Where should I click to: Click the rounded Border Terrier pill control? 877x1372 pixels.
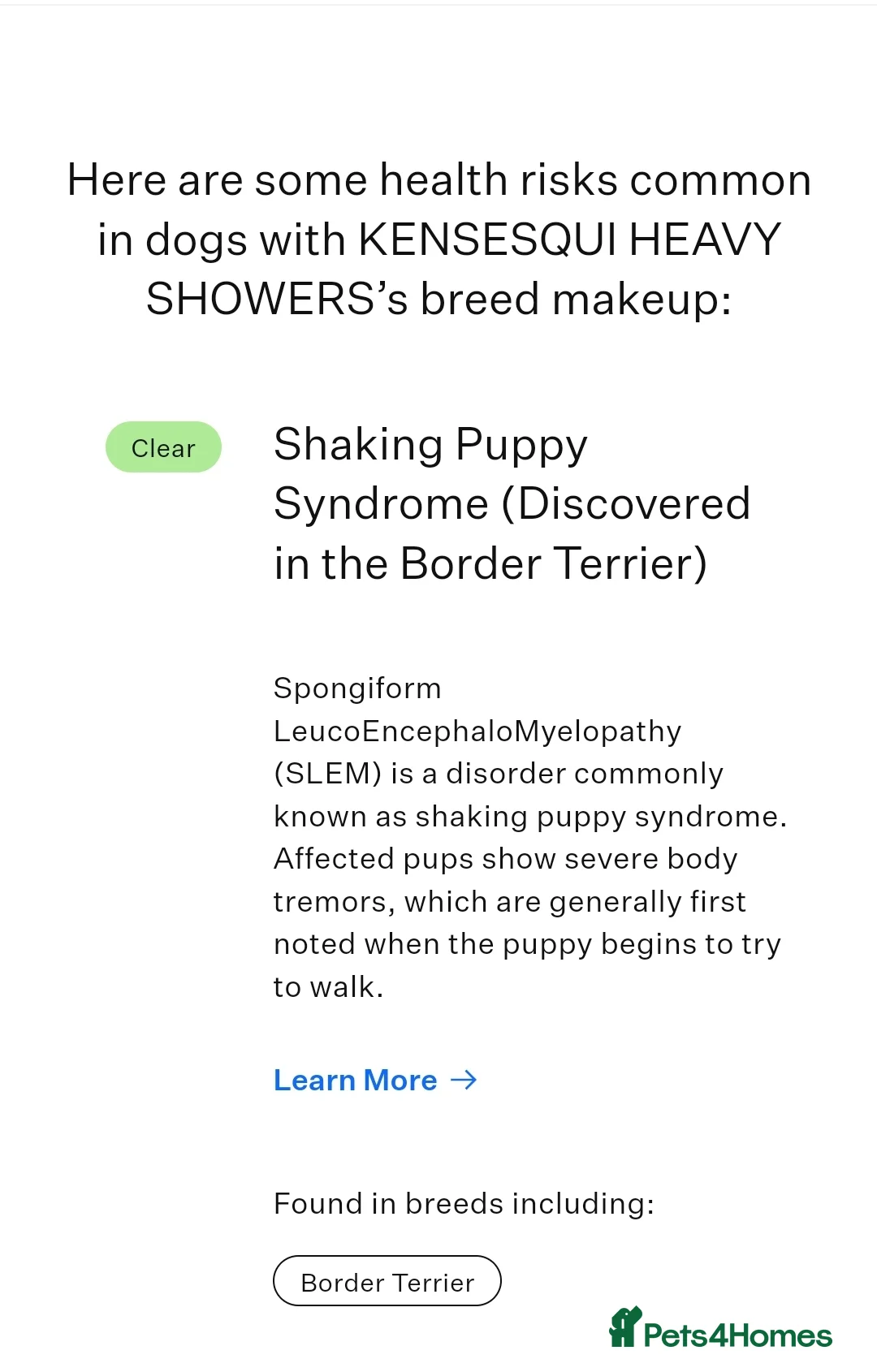[x=387, y=1281]
